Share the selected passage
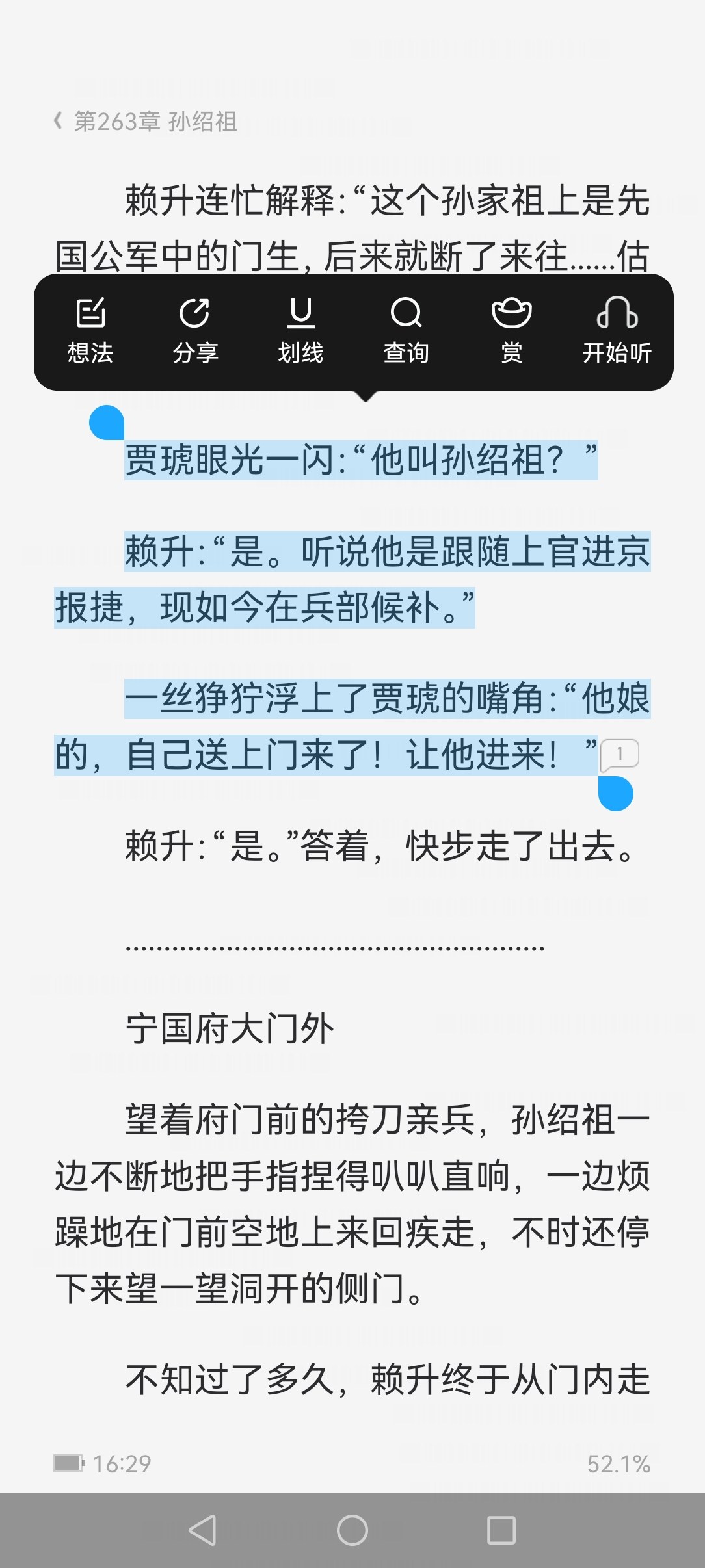 click(x=195, y=331)
